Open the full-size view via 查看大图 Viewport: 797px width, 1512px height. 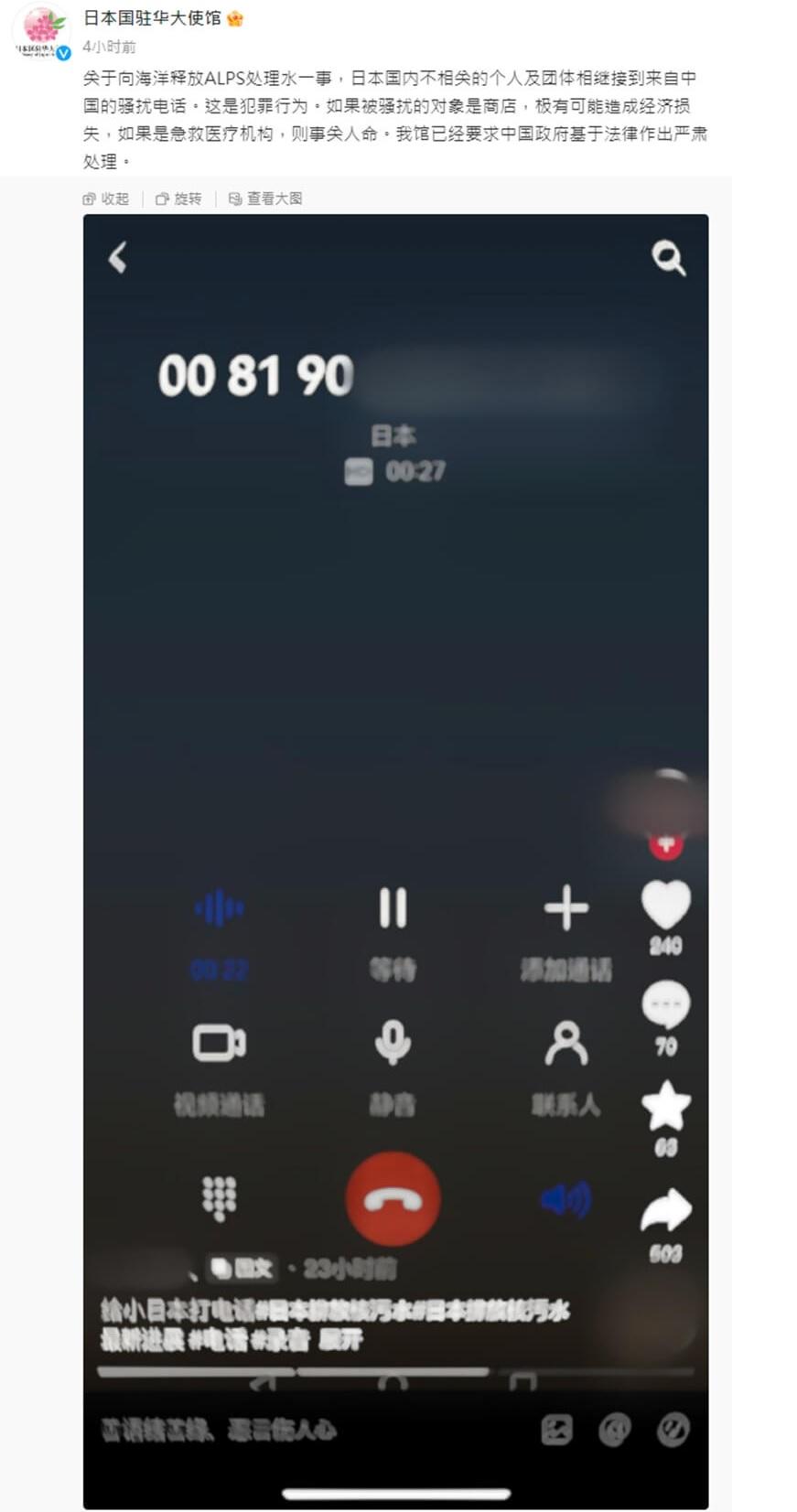point(265,198)
